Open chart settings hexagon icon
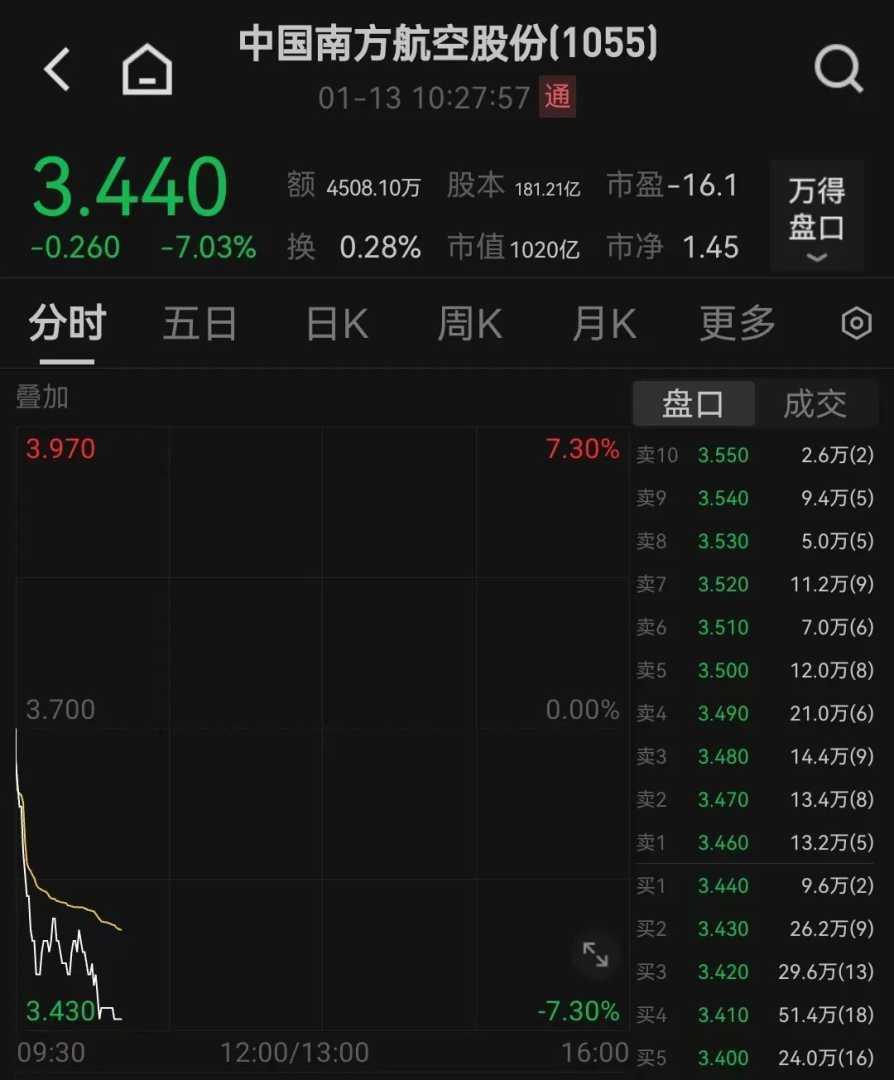 (x=856, y=324)
